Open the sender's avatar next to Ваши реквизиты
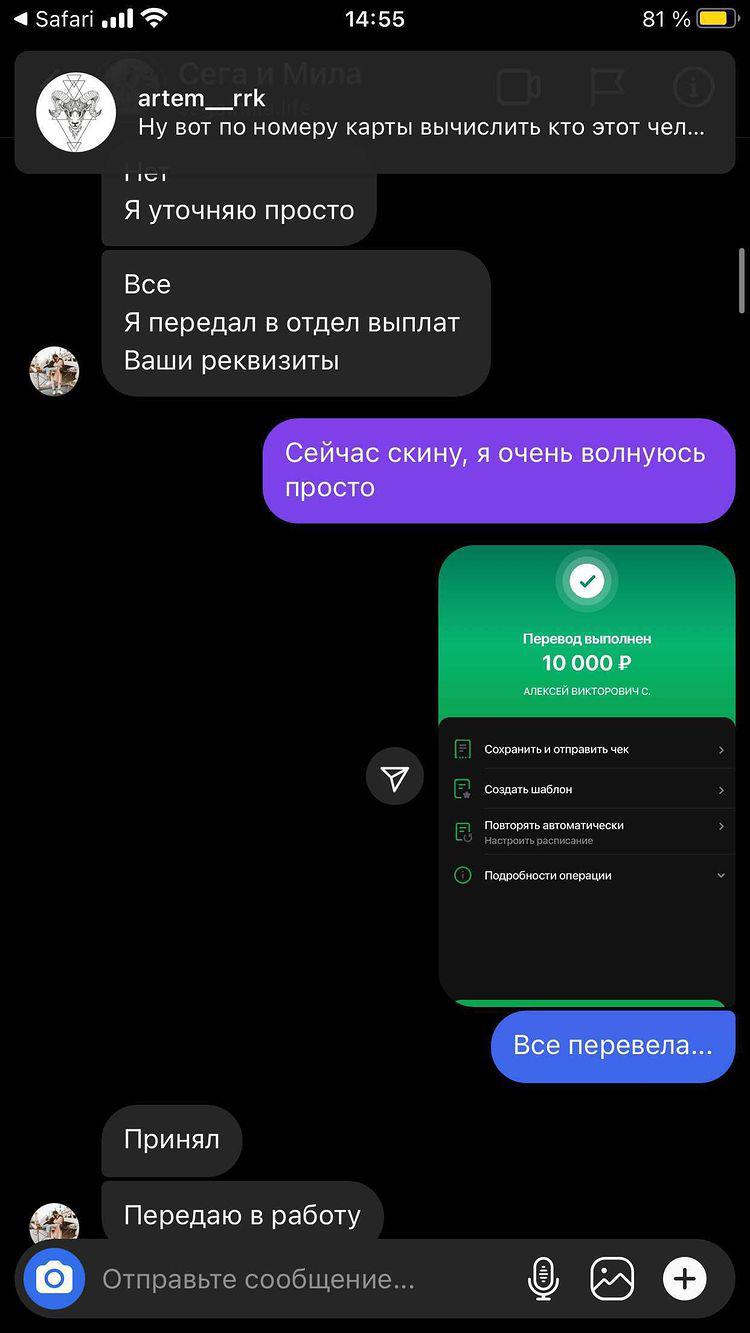The image size is (750, 1333). (x=54, y=371)
